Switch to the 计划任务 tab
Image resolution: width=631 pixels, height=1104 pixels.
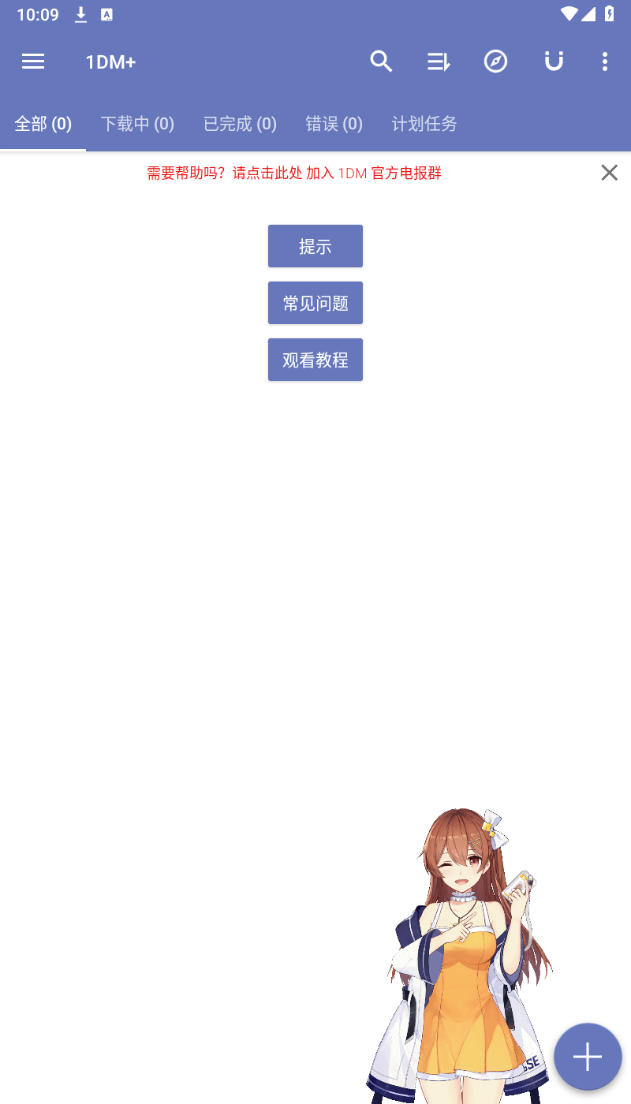click(425, 124)
